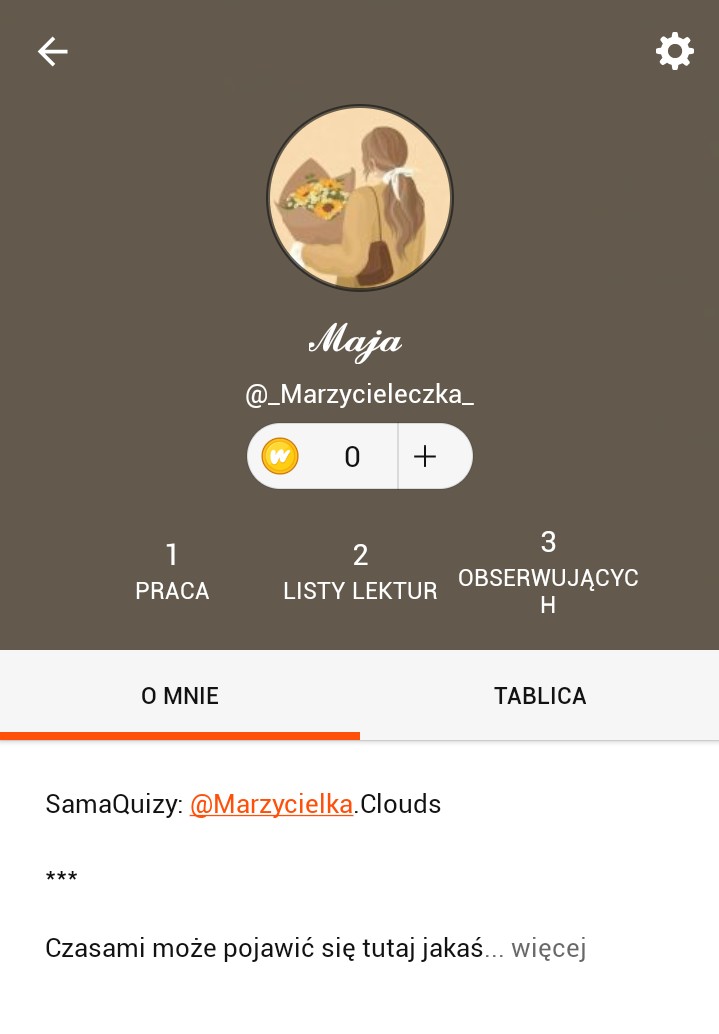Expand description with więcej
Viewport: 719px width, 1034px height.
pyautogui.click(x=548, y=948)
